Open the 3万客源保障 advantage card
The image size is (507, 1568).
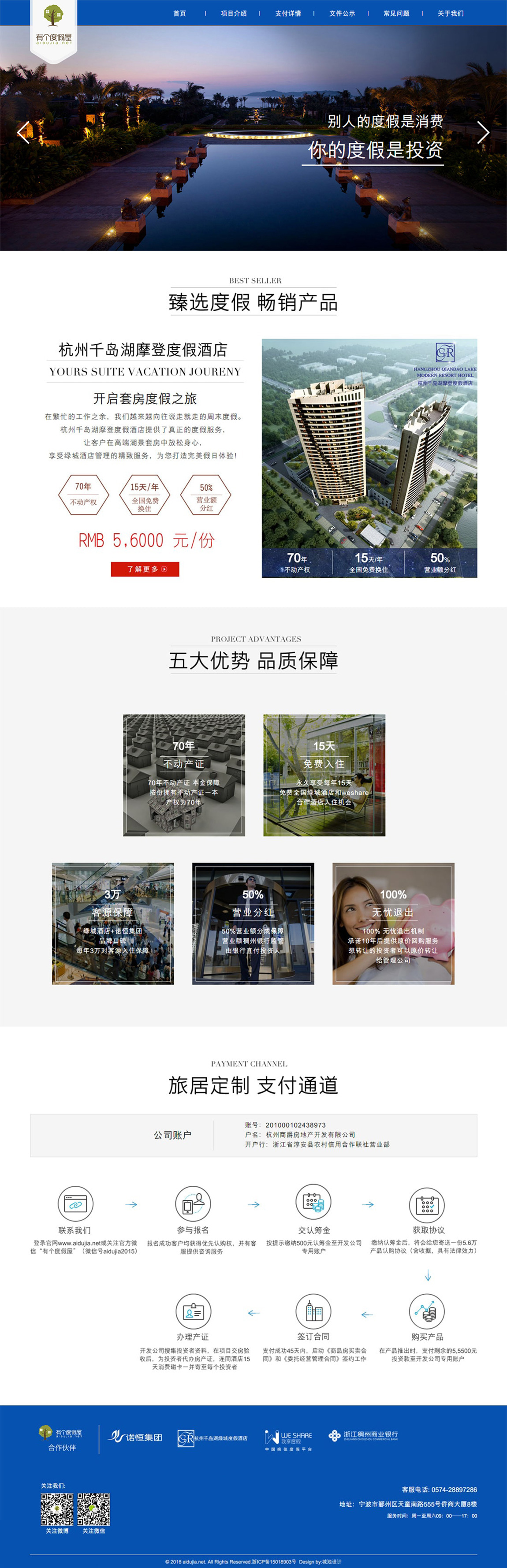112,923
